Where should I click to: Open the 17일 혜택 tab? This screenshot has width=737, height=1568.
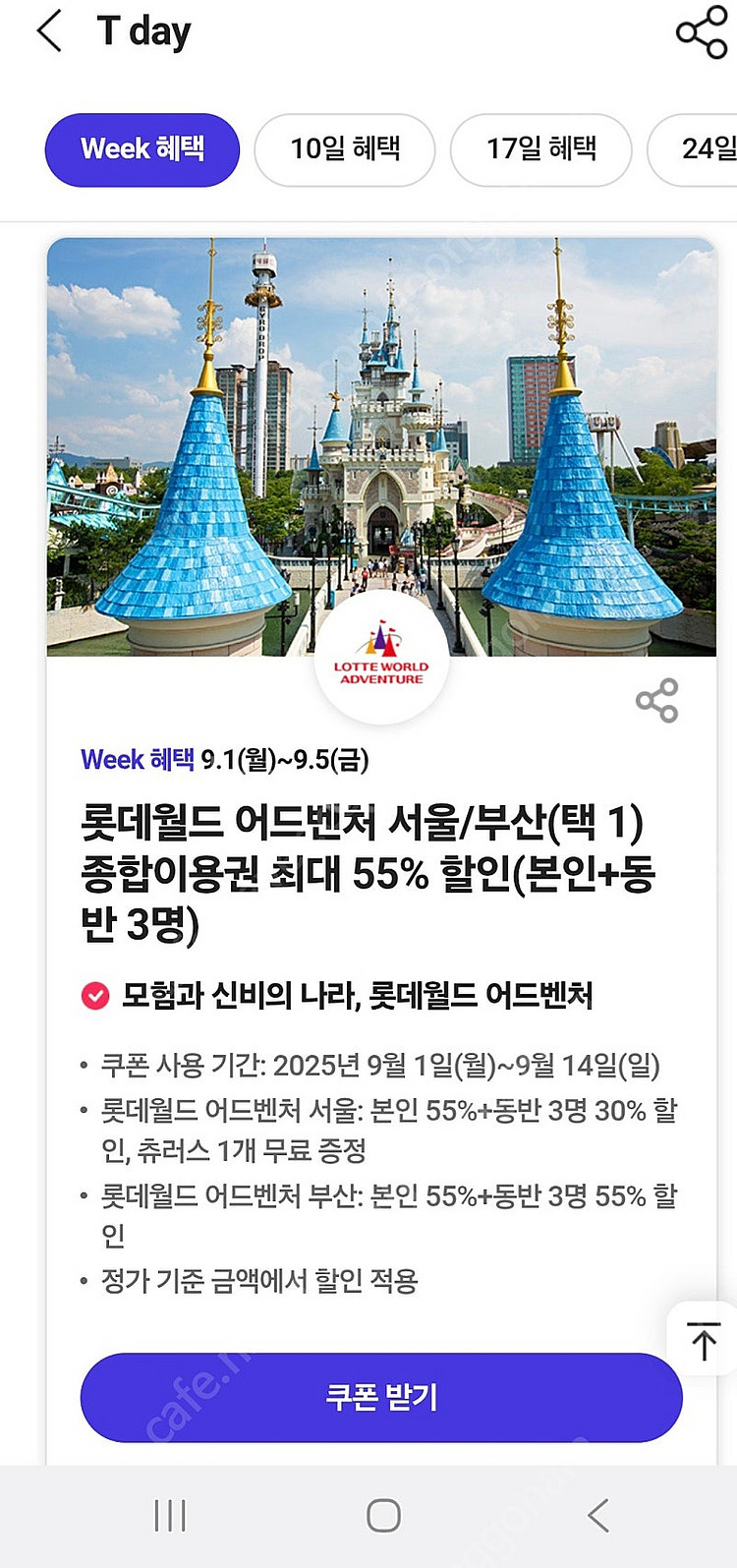(x=541, y=149)
